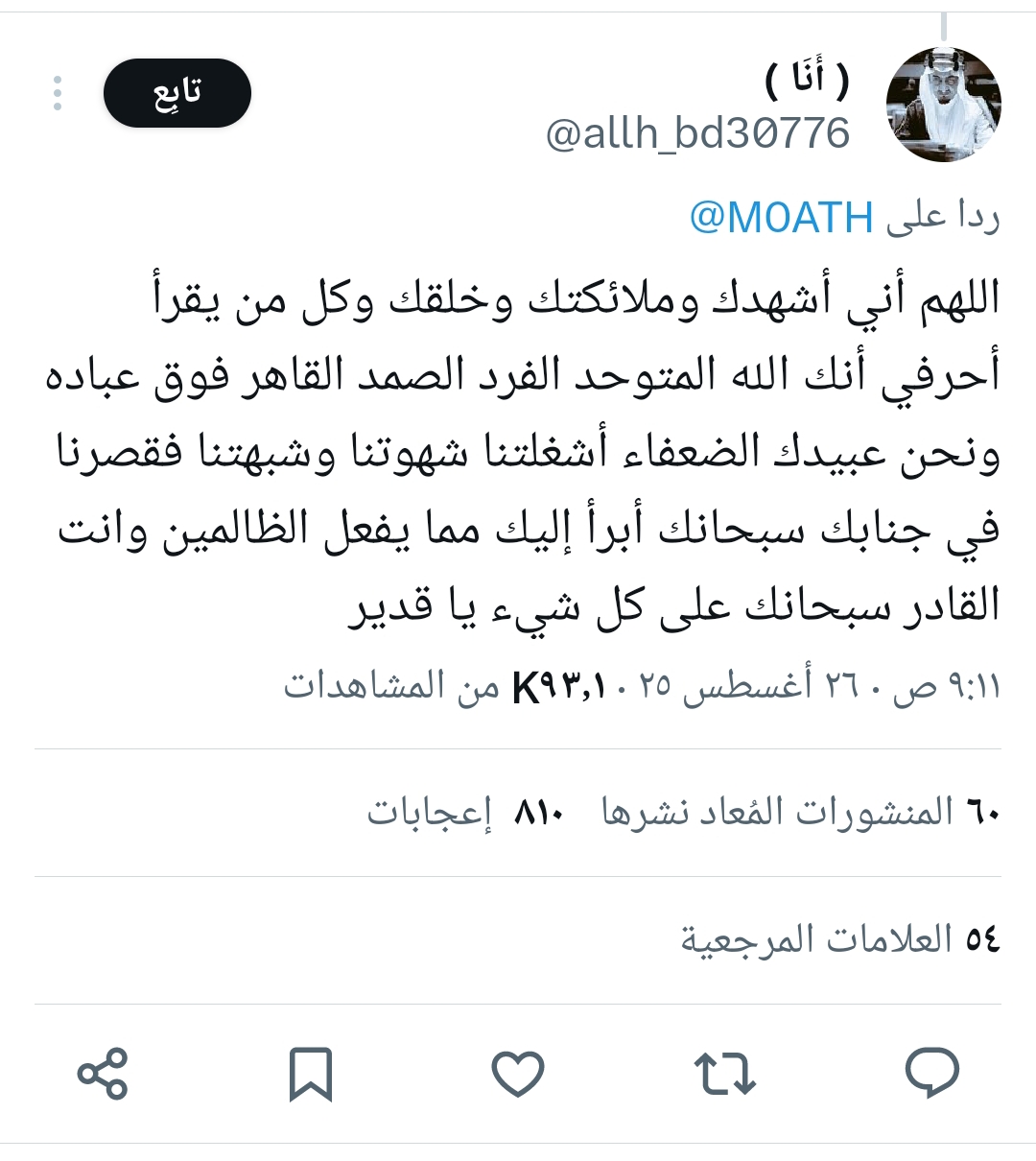Screen dimensions: 1036x1161
Task: Open the @MOATH mention link
Action: pyautogui.click(x=781, y=218)
